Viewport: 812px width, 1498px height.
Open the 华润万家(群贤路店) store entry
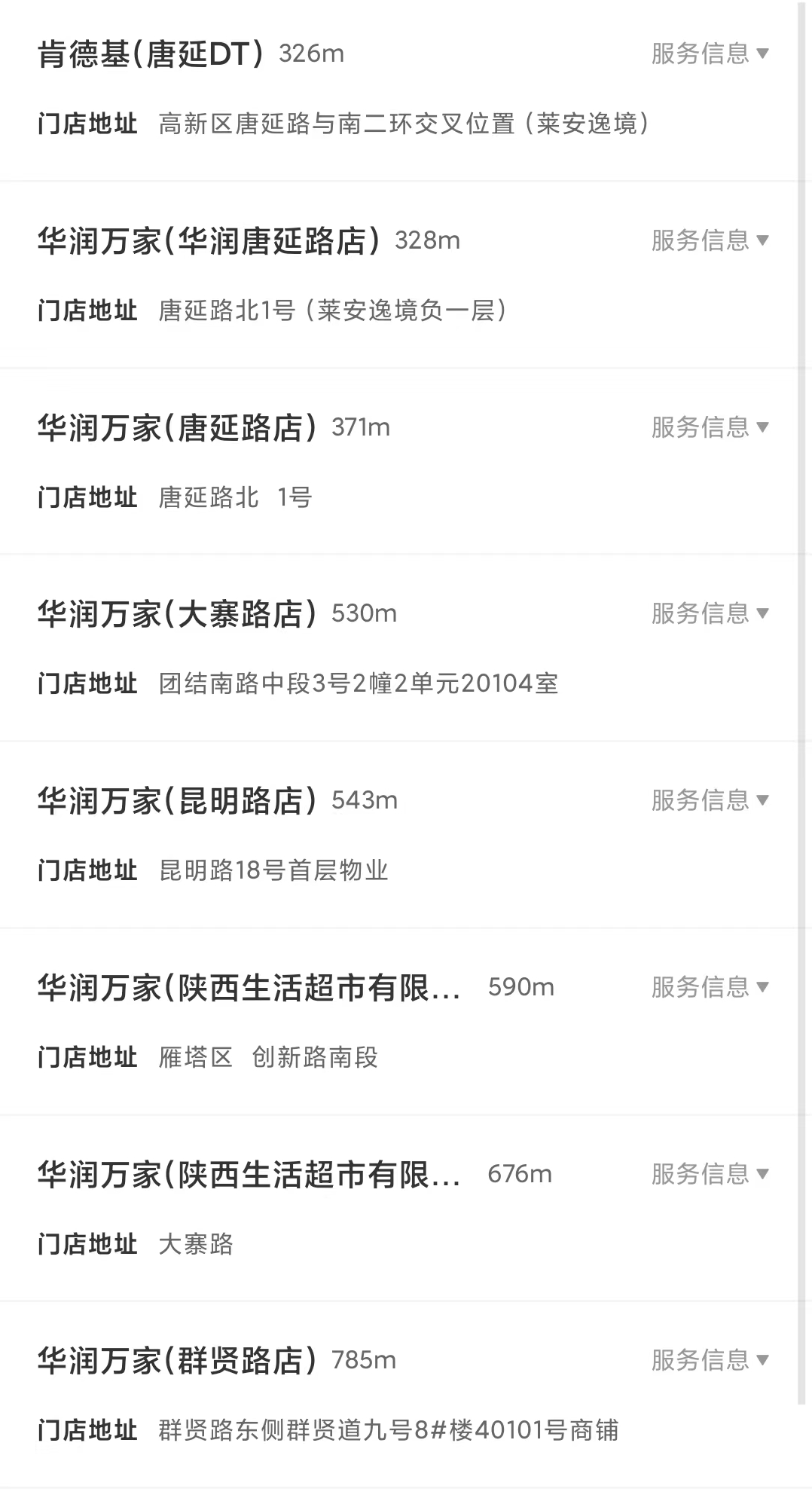pos(177,1361)
